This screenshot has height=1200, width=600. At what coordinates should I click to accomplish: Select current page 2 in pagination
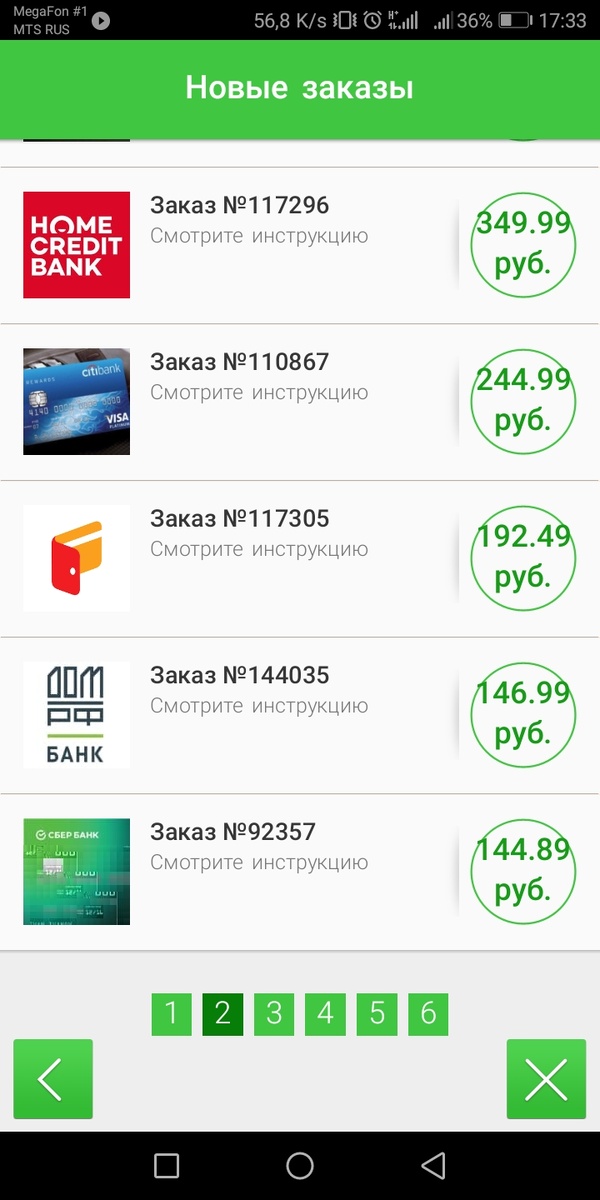coord(222,1014)
